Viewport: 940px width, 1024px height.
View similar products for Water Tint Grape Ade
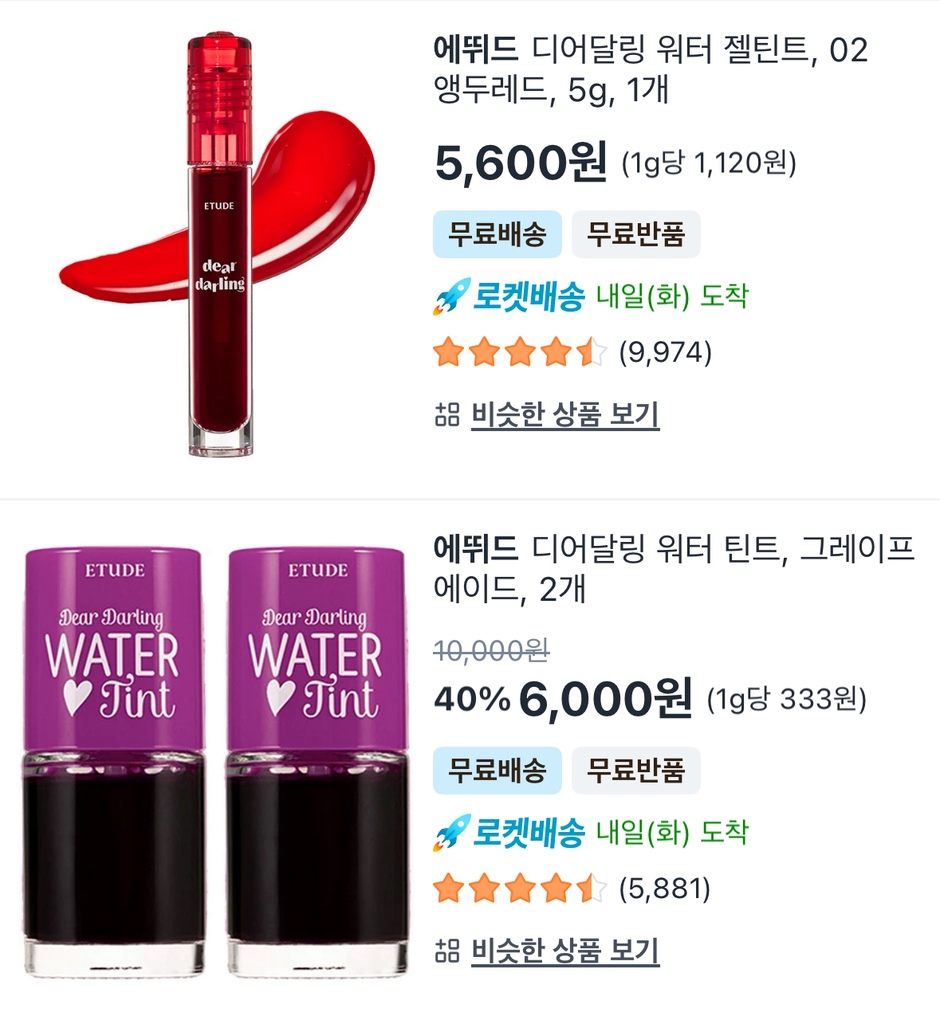(564, 949)
